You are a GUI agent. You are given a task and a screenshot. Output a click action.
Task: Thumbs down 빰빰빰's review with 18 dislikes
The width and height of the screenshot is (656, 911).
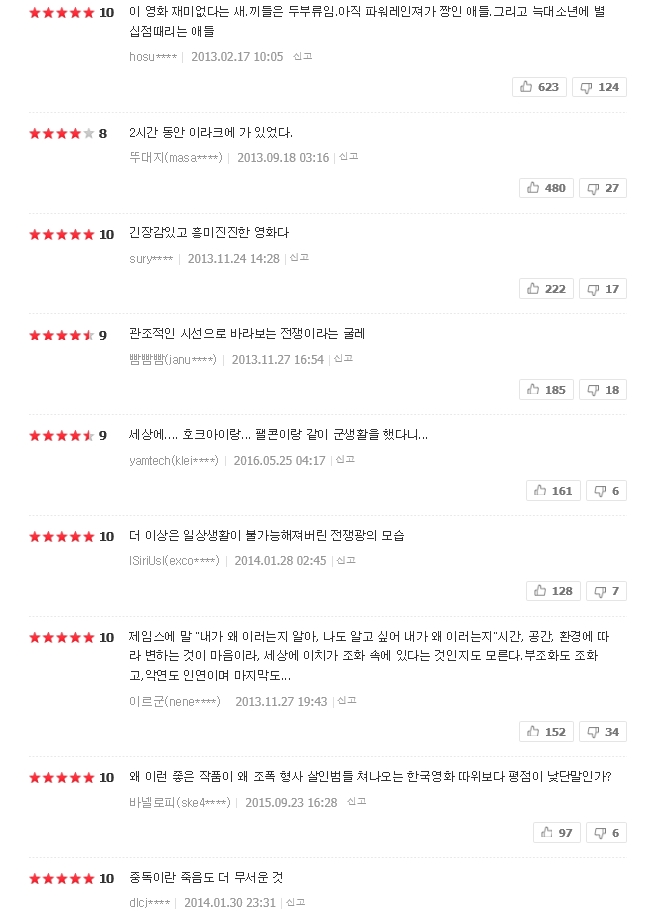[x=603, y=390]
